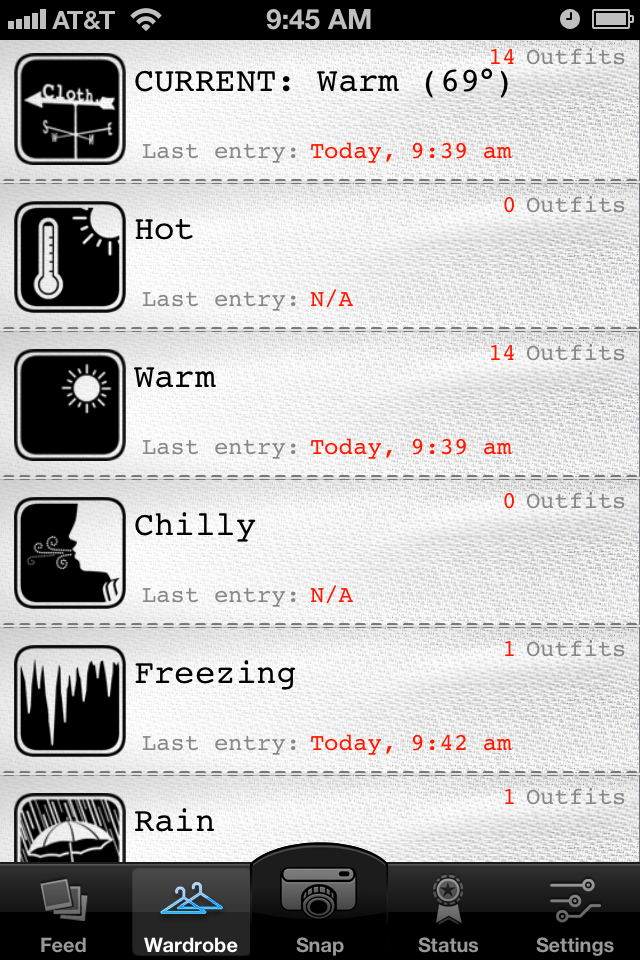Go to the Status tab
640x960 pixels.
[x=447, y=914]
